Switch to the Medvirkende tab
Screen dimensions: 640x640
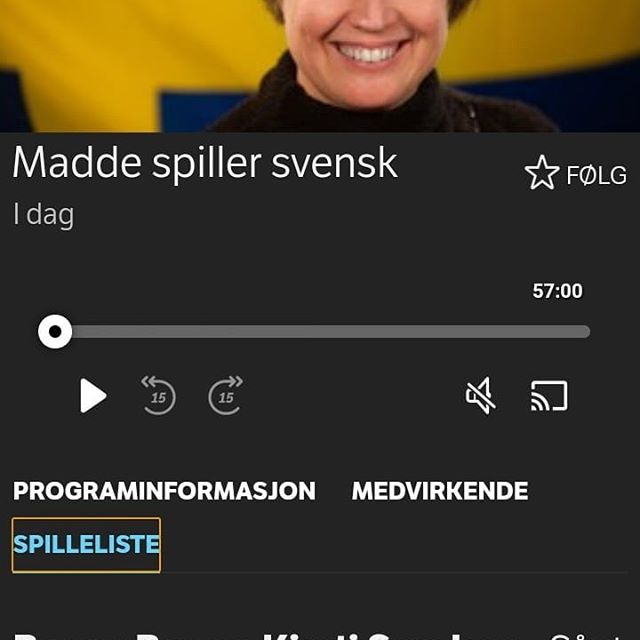440,491
